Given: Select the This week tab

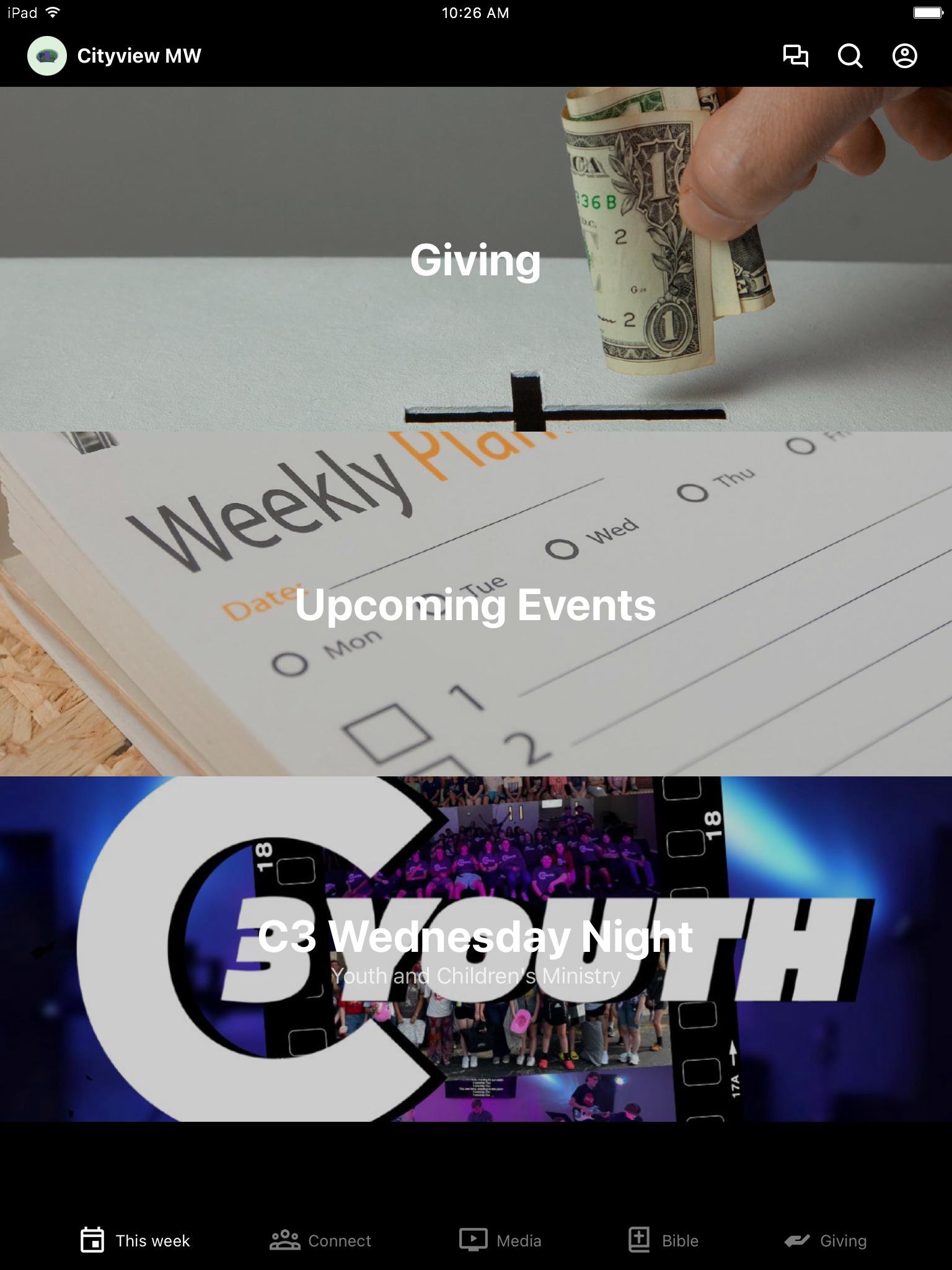Looking at the screenshot, I should coord(135,1240).
